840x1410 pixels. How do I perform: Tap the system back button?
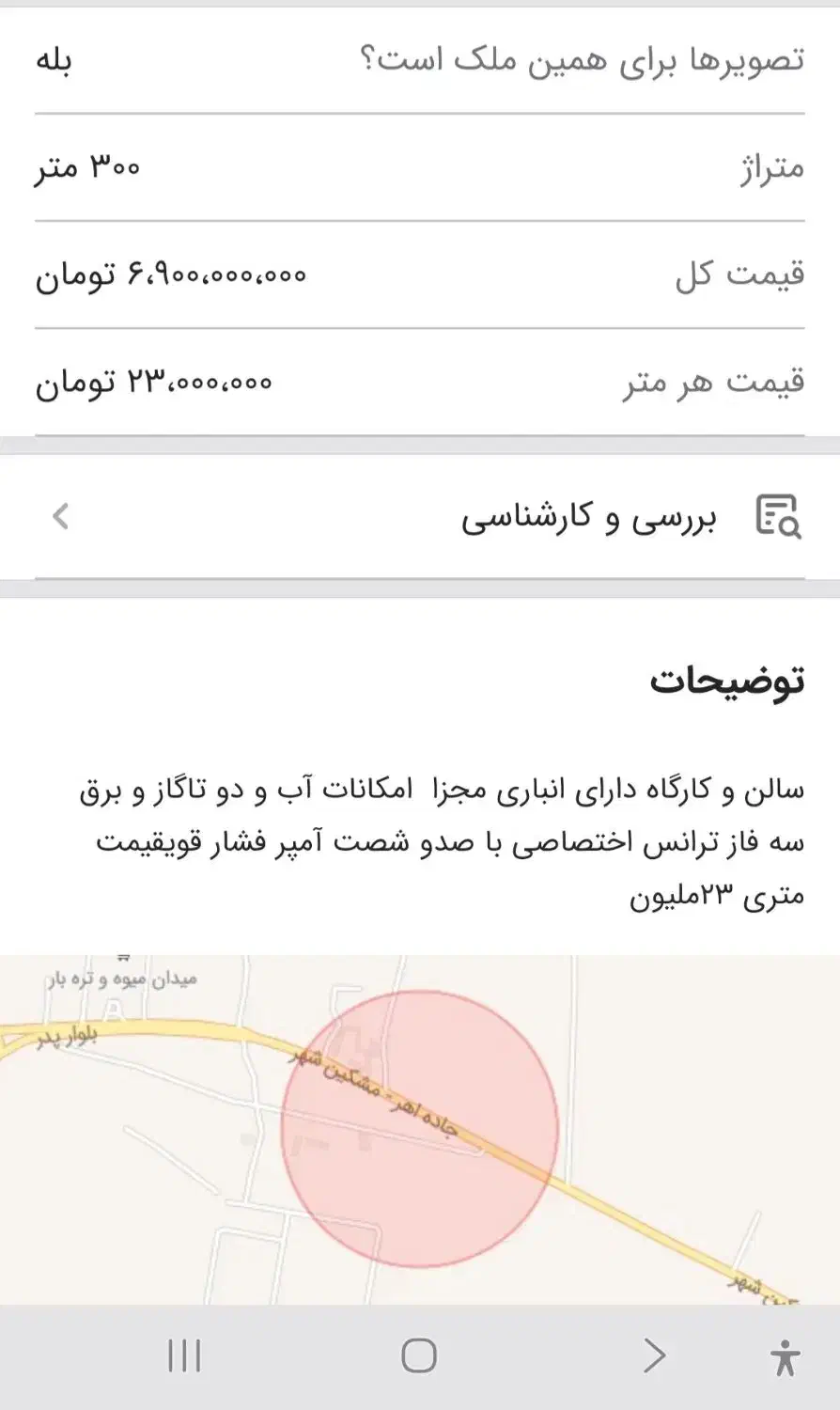click(x=655, y=1356)
